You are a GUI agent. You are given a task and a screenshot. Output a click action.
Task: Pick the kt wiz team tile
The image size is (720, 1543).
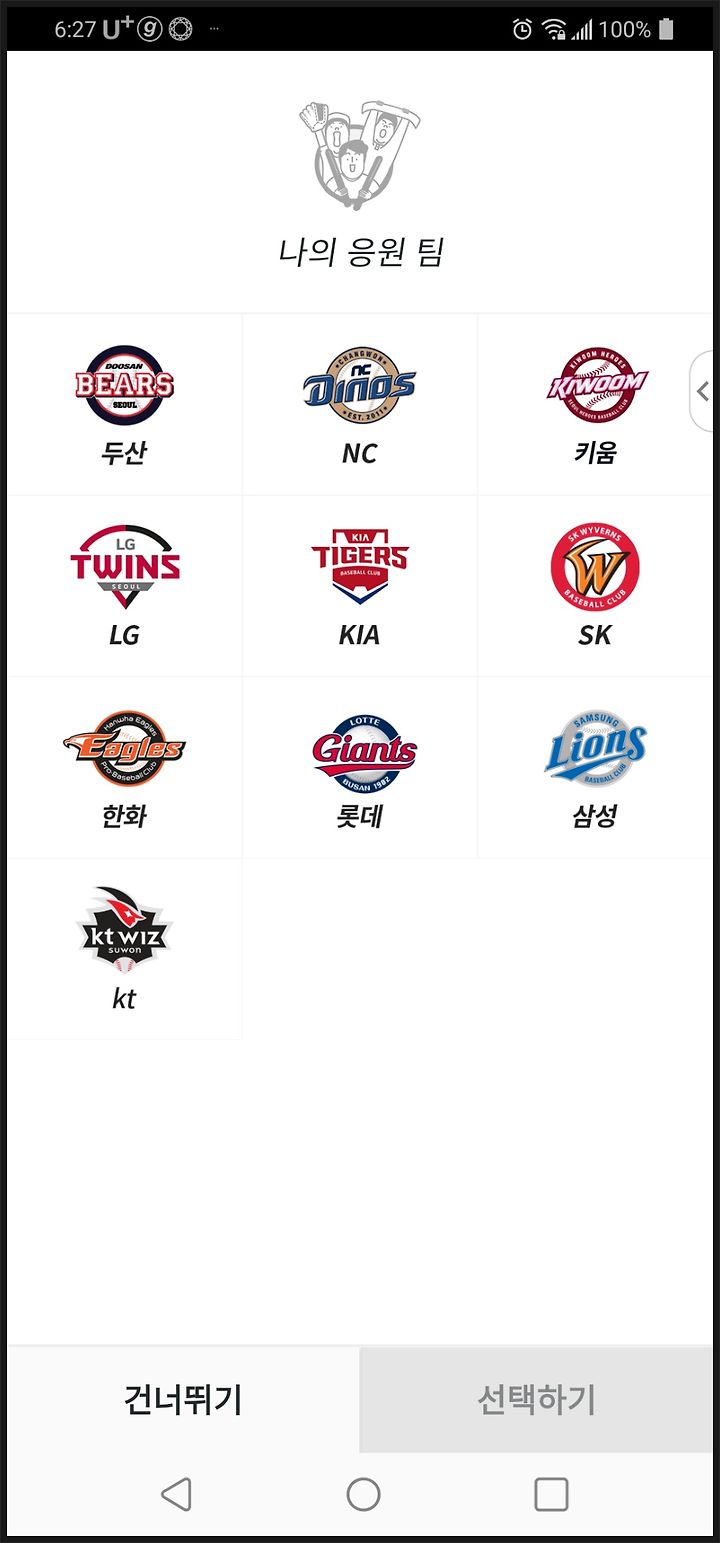[124, 950]
